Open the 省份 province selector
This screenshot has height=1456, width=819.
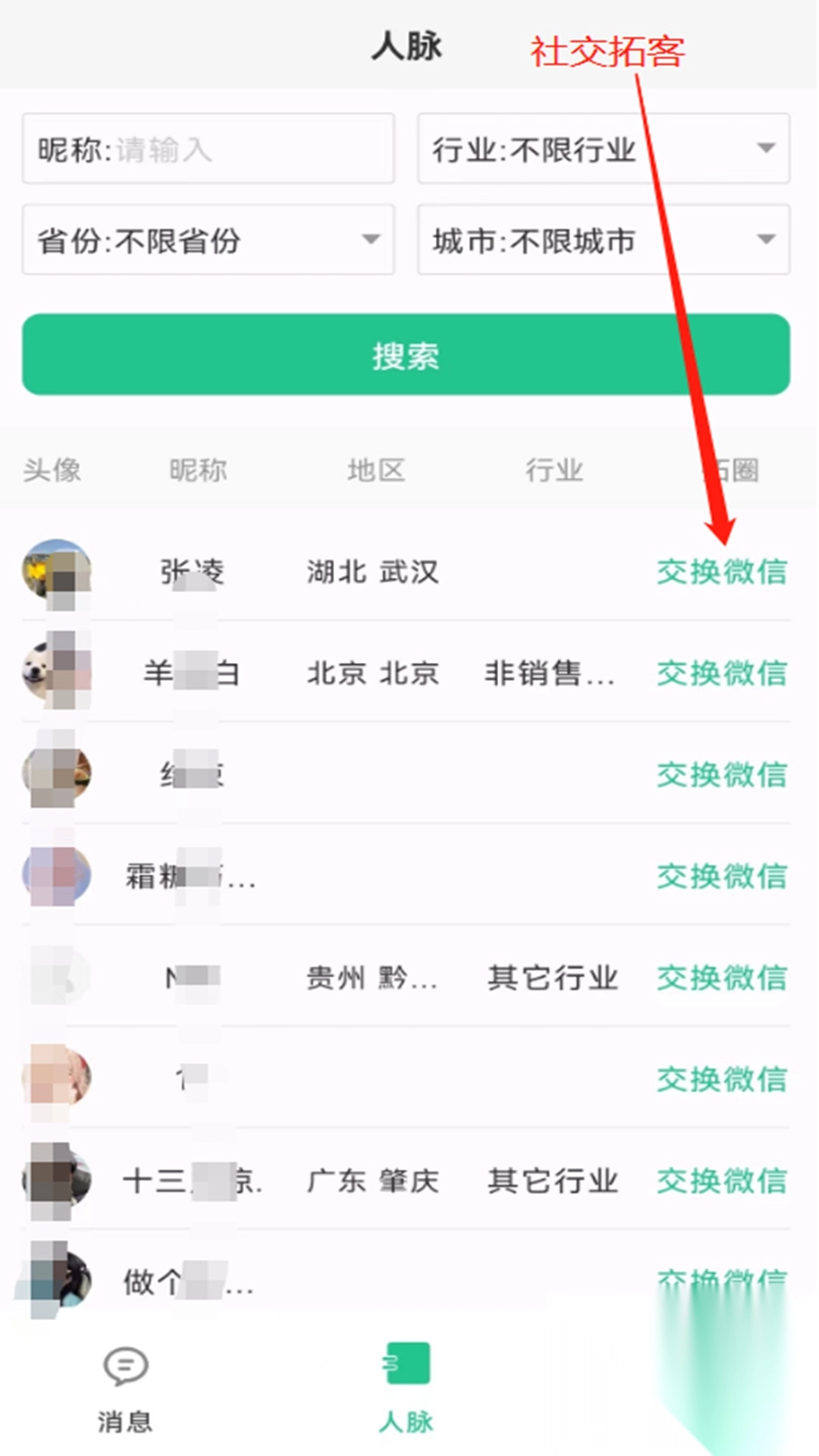pyautogui.click(x=207, y=240)
